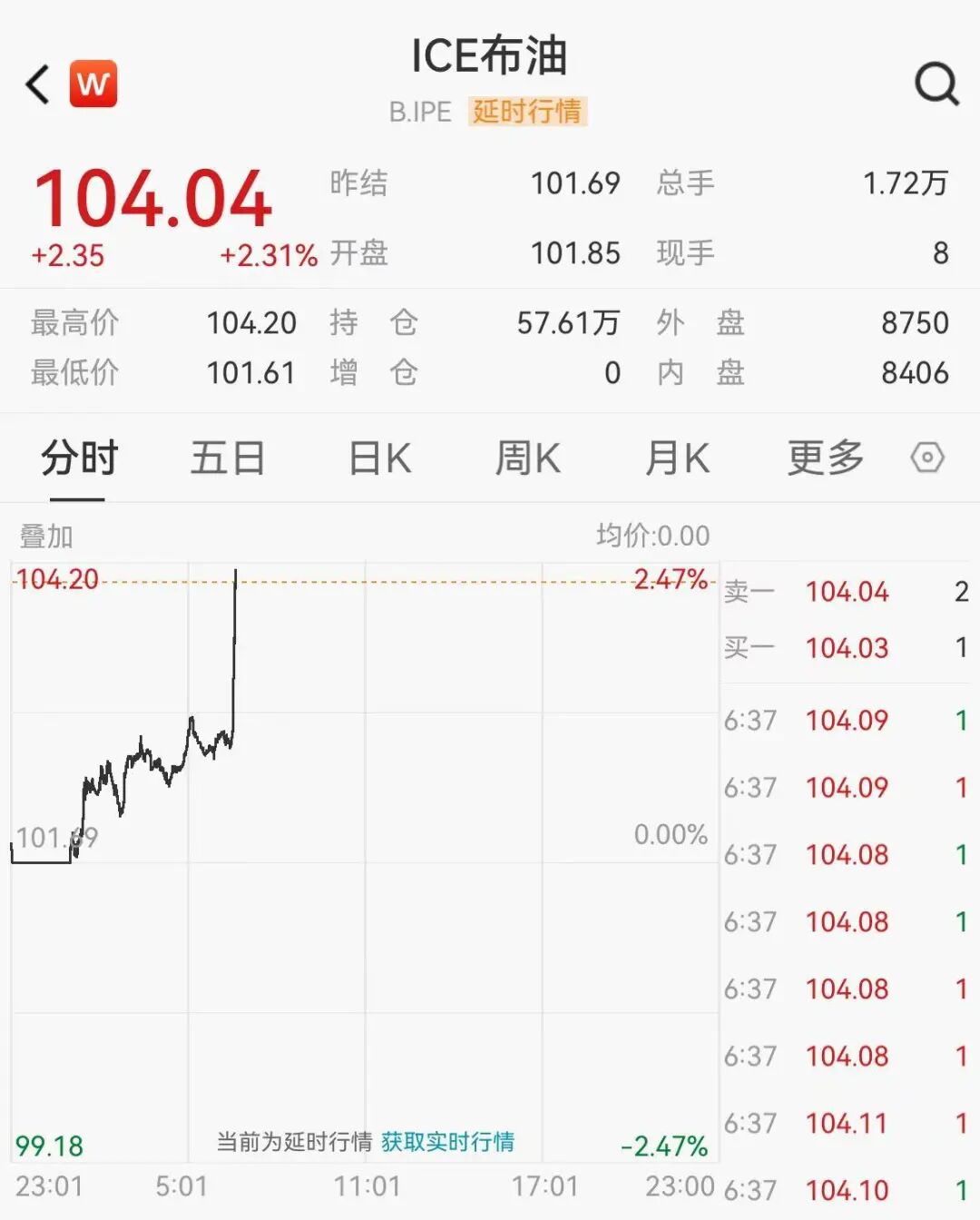Tap the 延时行情 badge
This screenshot has height=1220, width=980.
coord(529,113)
